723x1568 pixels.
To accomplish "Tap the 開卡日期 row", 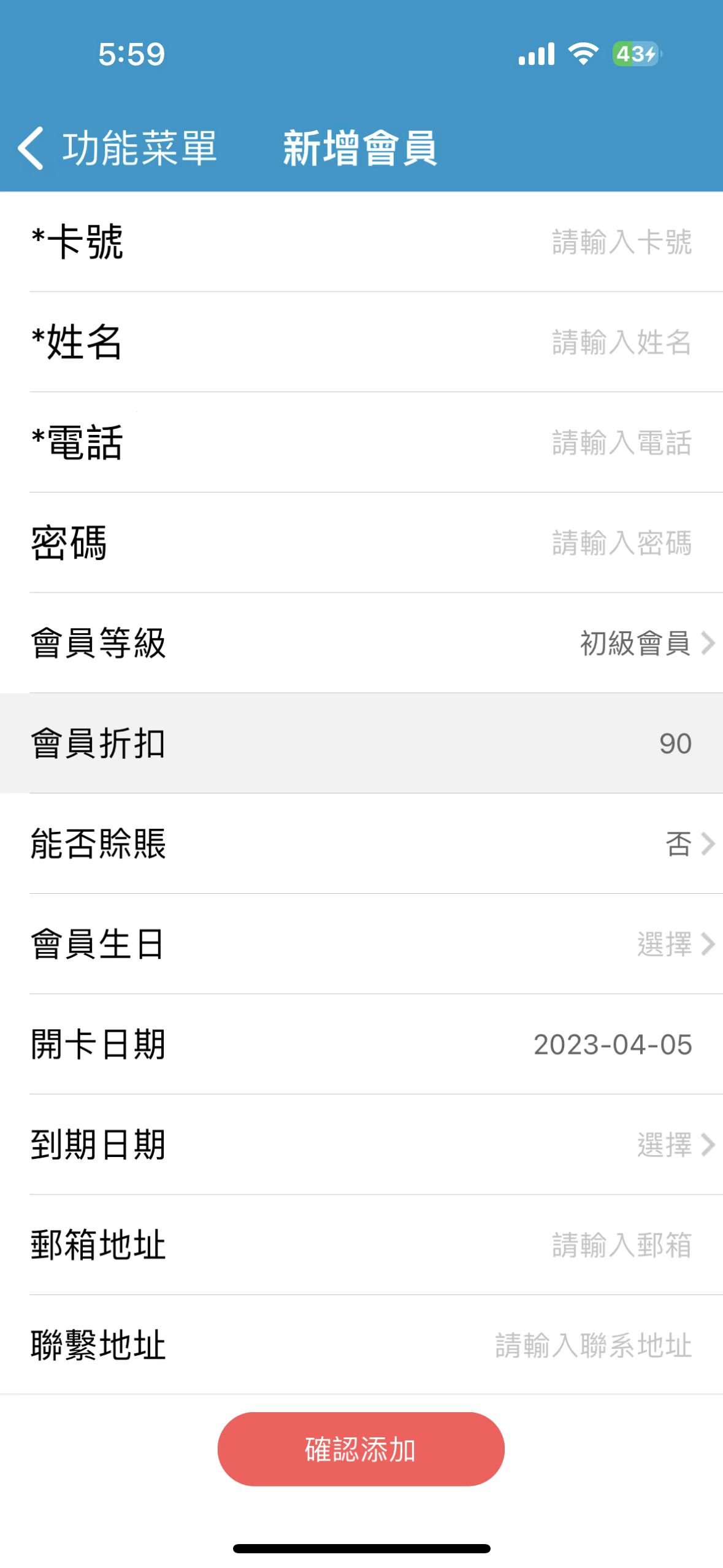I will pos(361,1044).
